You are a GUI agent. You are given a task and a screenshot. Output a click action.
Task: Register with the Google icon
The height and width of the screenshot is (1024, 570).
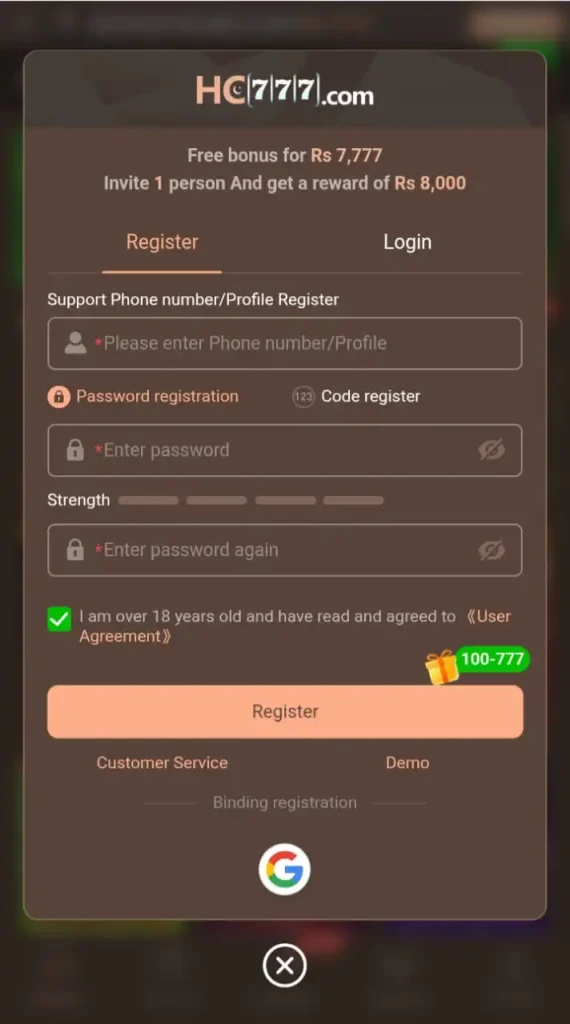[285, 869]
